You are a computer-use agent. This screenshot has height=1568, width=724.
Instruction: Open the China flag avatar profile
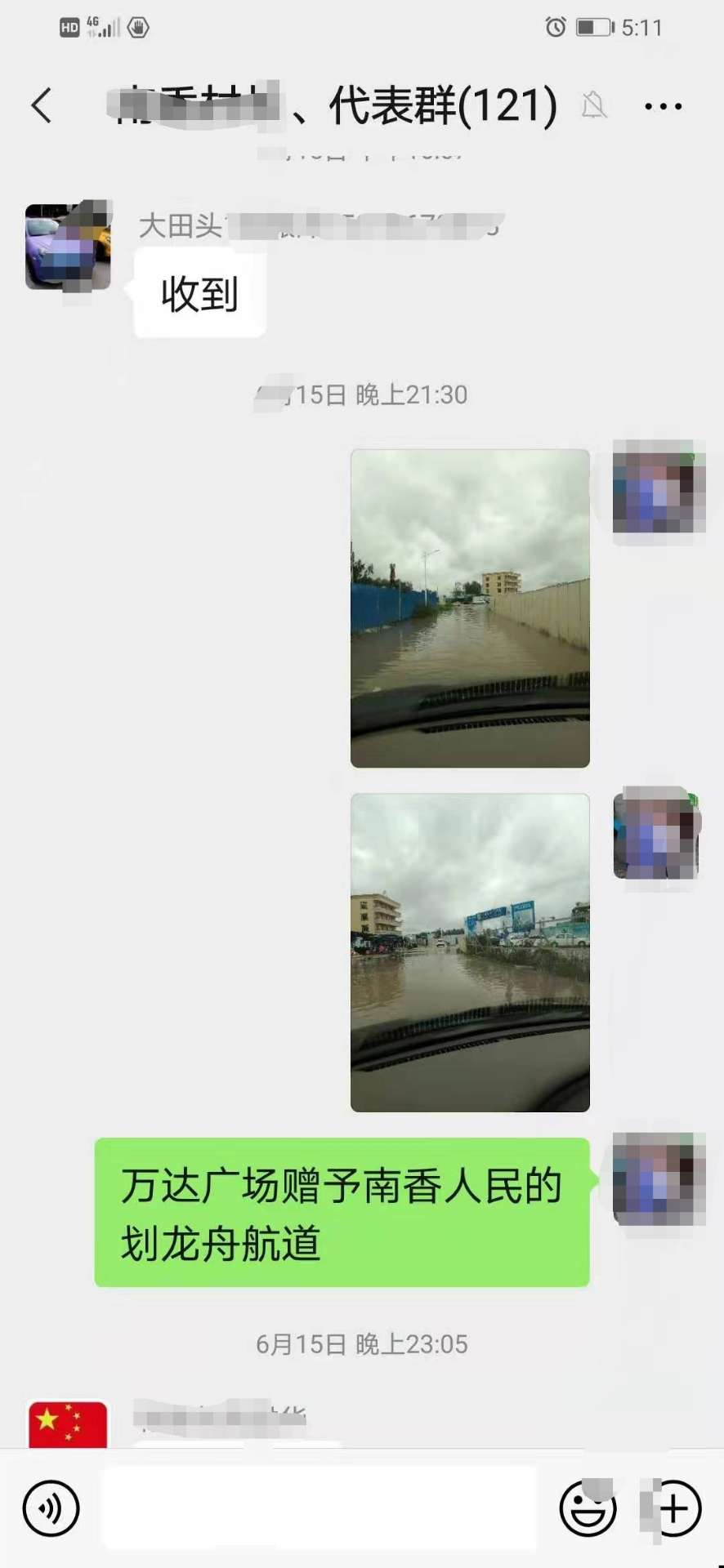[x=68, y=1424]
